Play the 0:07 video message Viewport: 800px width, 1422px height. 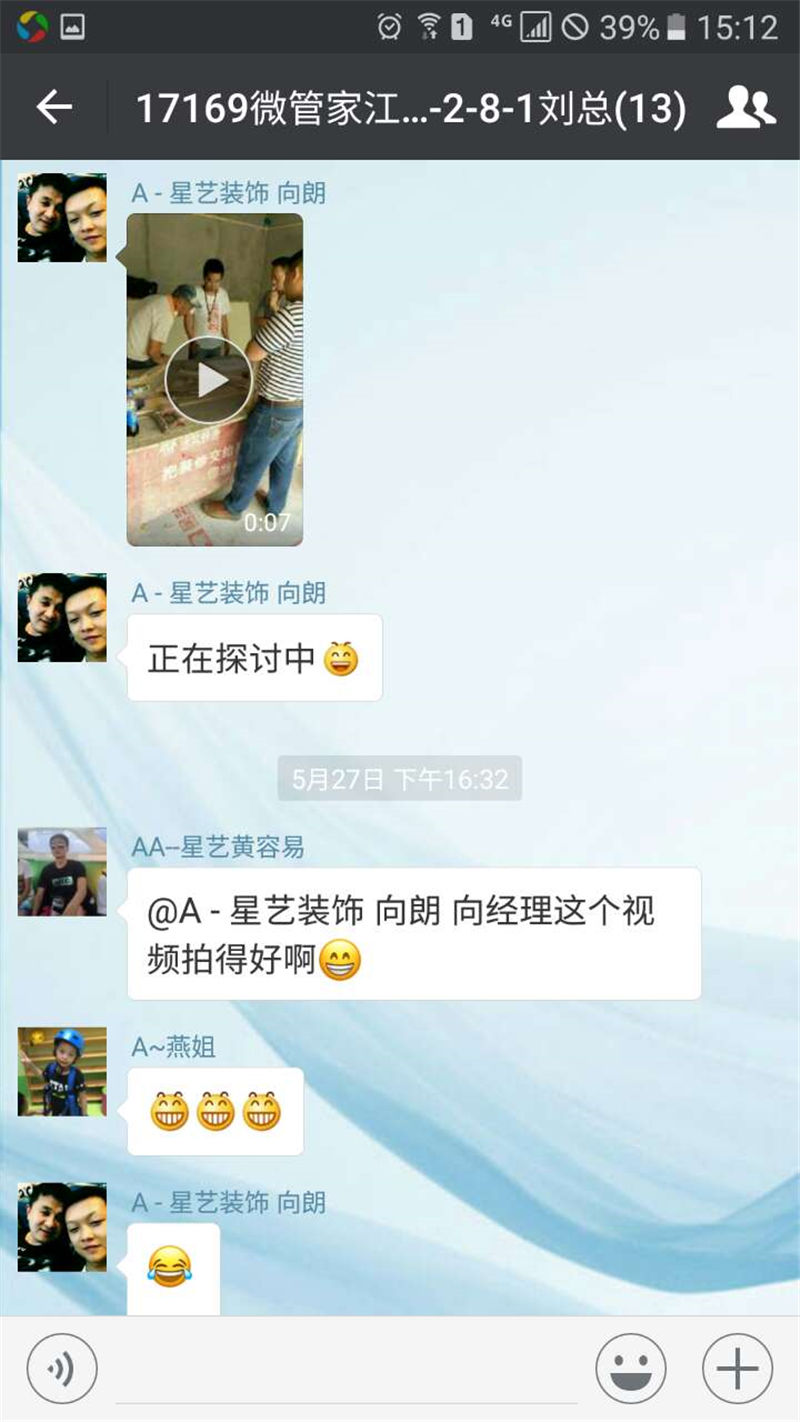pyautogui.click(x=215, y=380)
